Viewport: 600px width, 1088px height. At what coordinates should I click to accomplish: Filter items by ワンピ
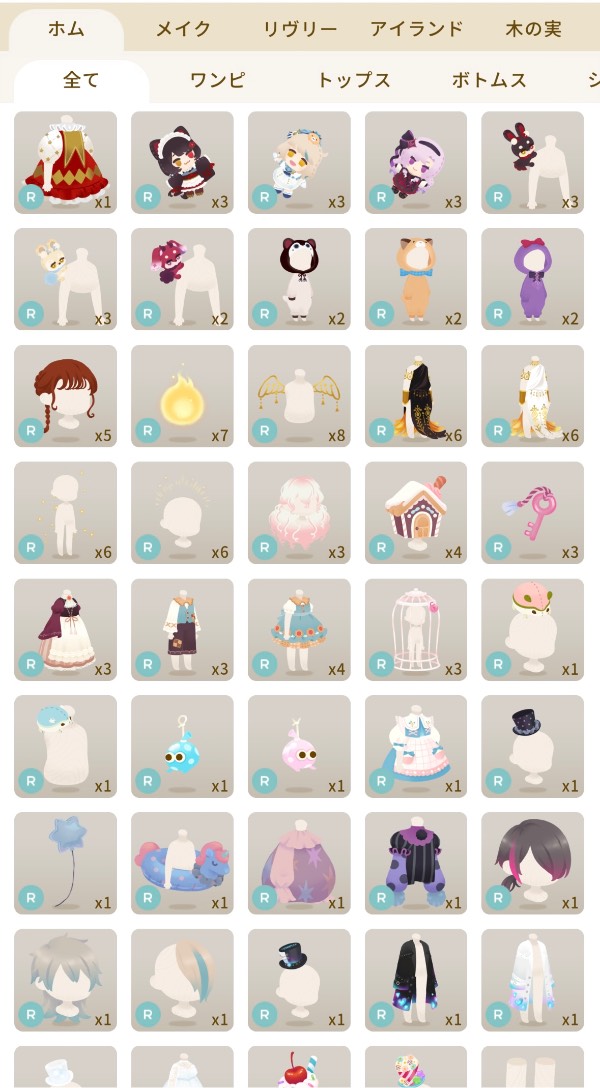click(217, 81)
